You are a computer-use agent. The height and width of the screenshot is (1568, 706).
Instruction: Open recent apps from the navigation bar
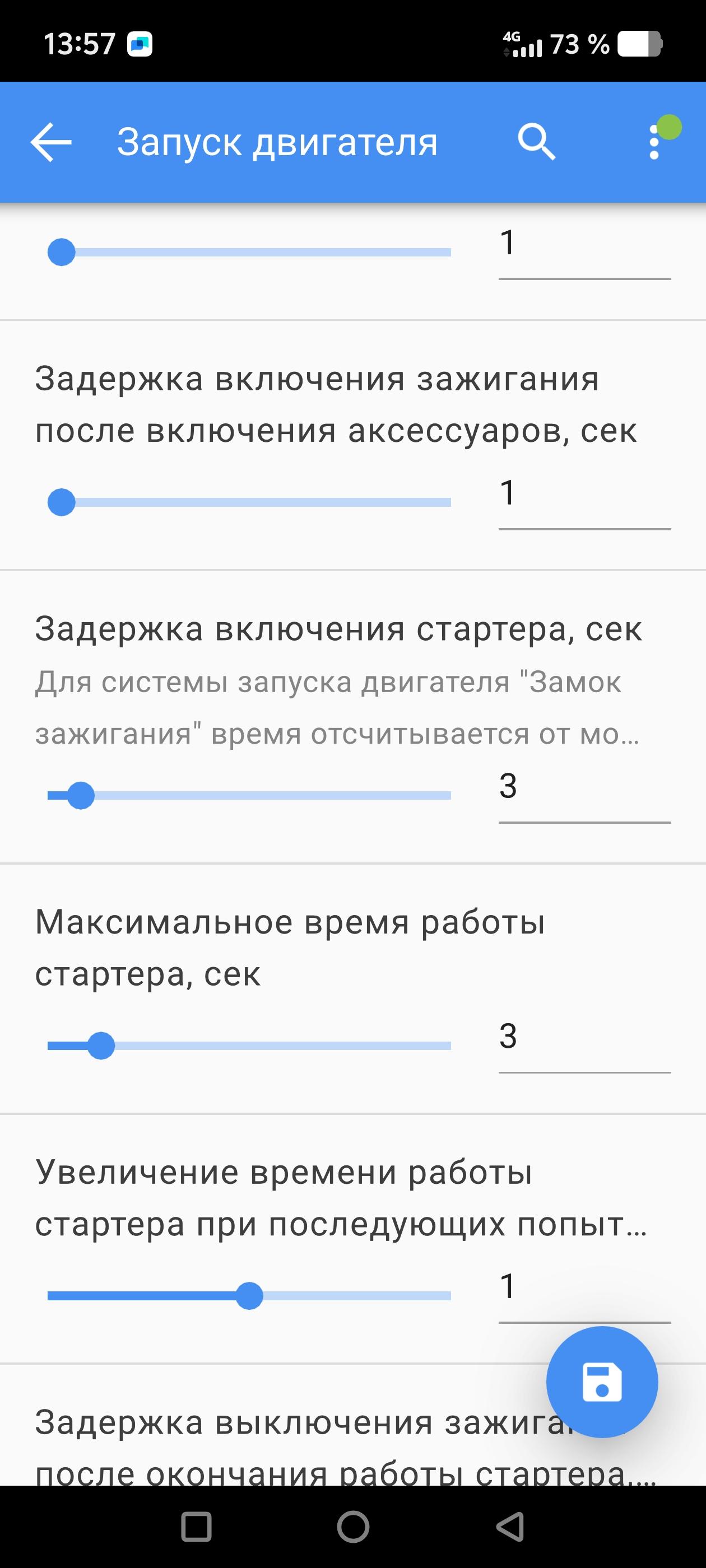pyautogui.click(x=196, y=1527)
